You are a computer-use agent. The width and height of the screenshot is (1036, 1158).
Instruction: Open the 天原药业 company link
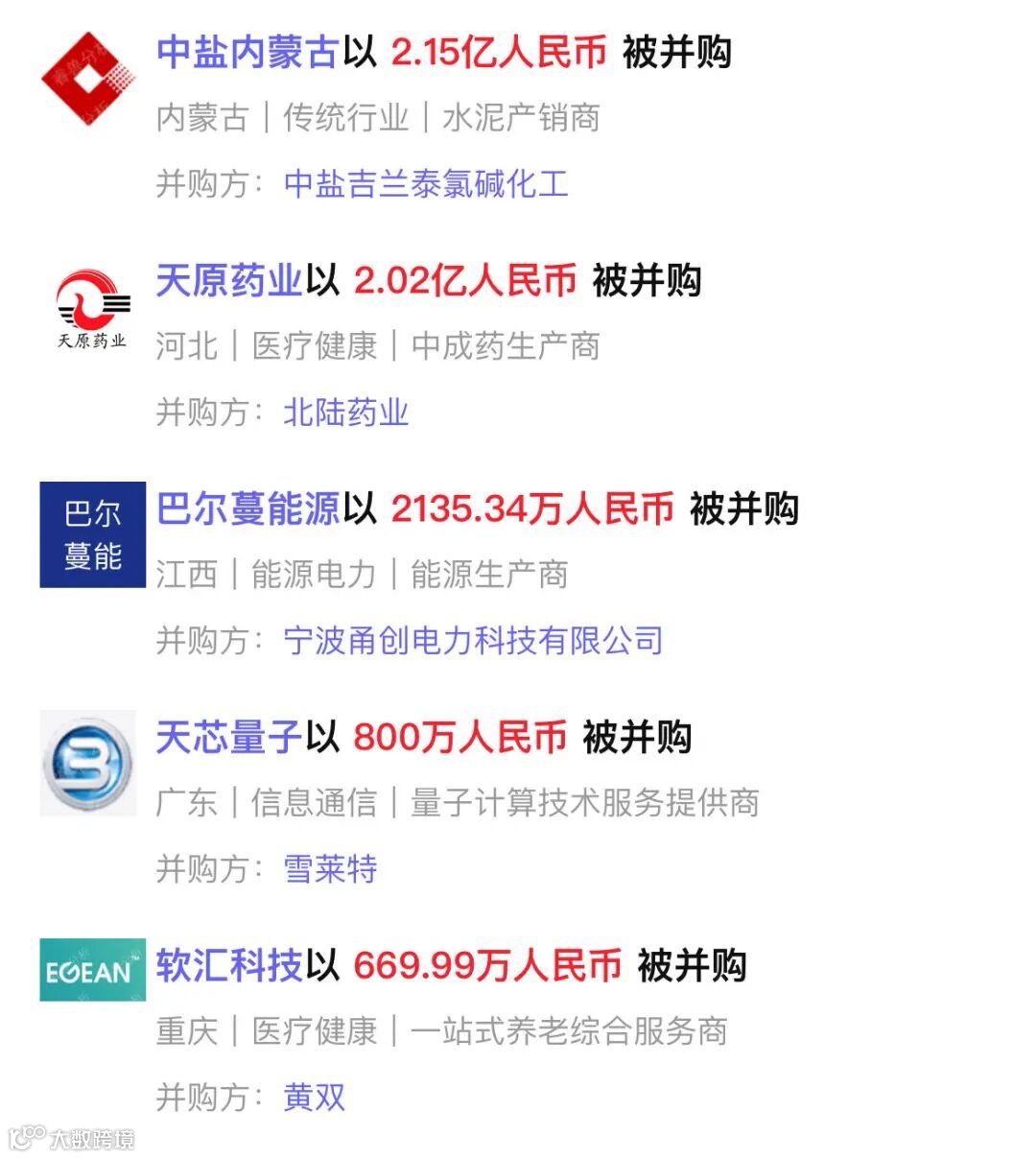click(x=229, y=280)
